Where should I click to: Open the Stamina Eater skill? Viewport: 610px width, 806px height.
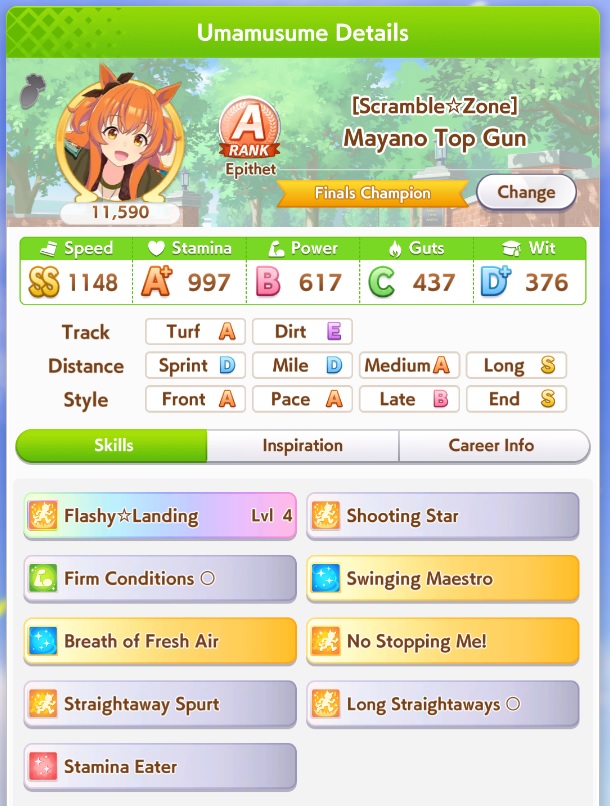pyautogui.click(x=160, y=767)
